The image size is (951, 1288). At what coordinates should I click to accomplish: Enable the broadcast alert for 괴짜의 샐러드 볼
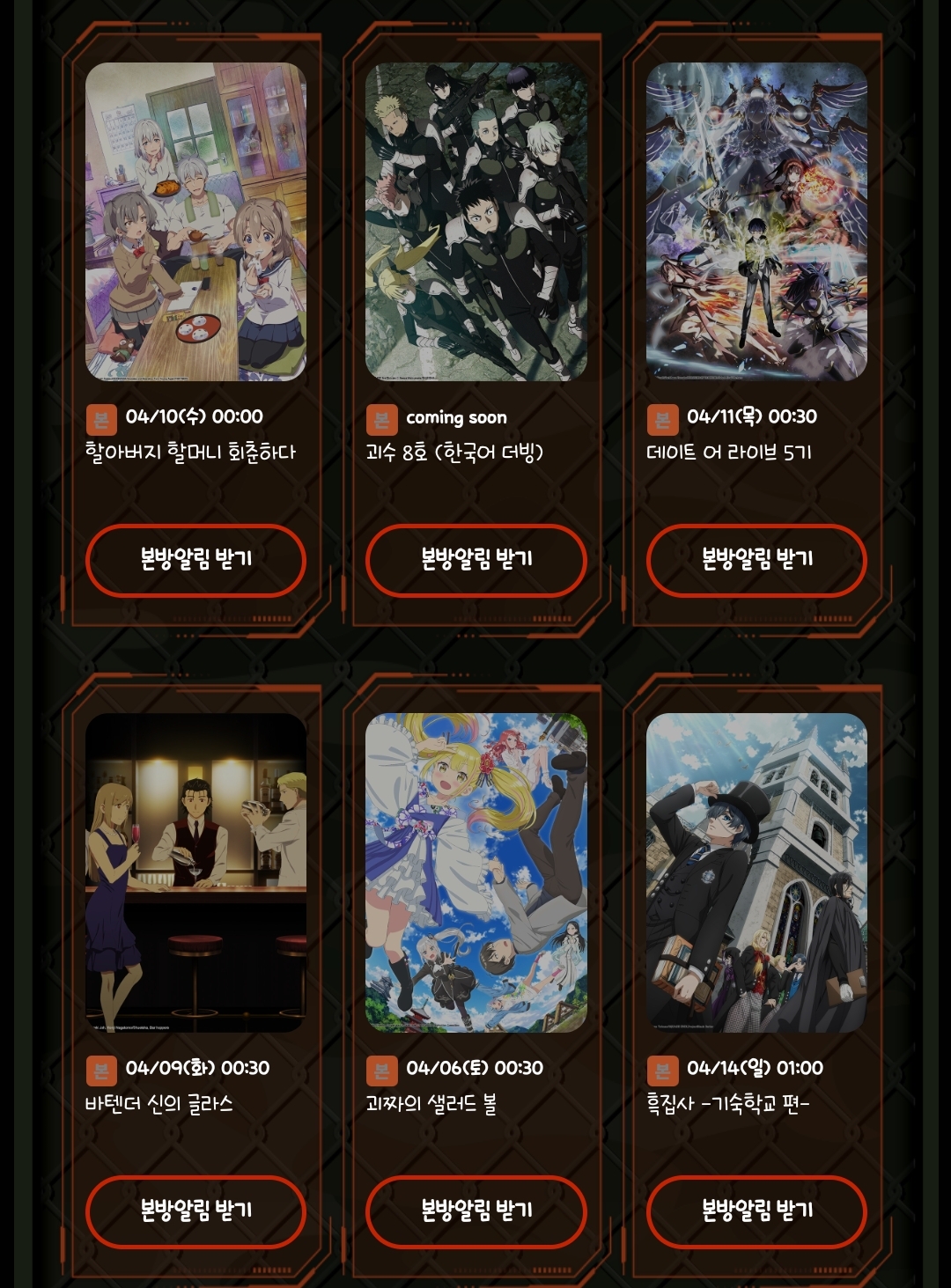(x=475, y=1211)
